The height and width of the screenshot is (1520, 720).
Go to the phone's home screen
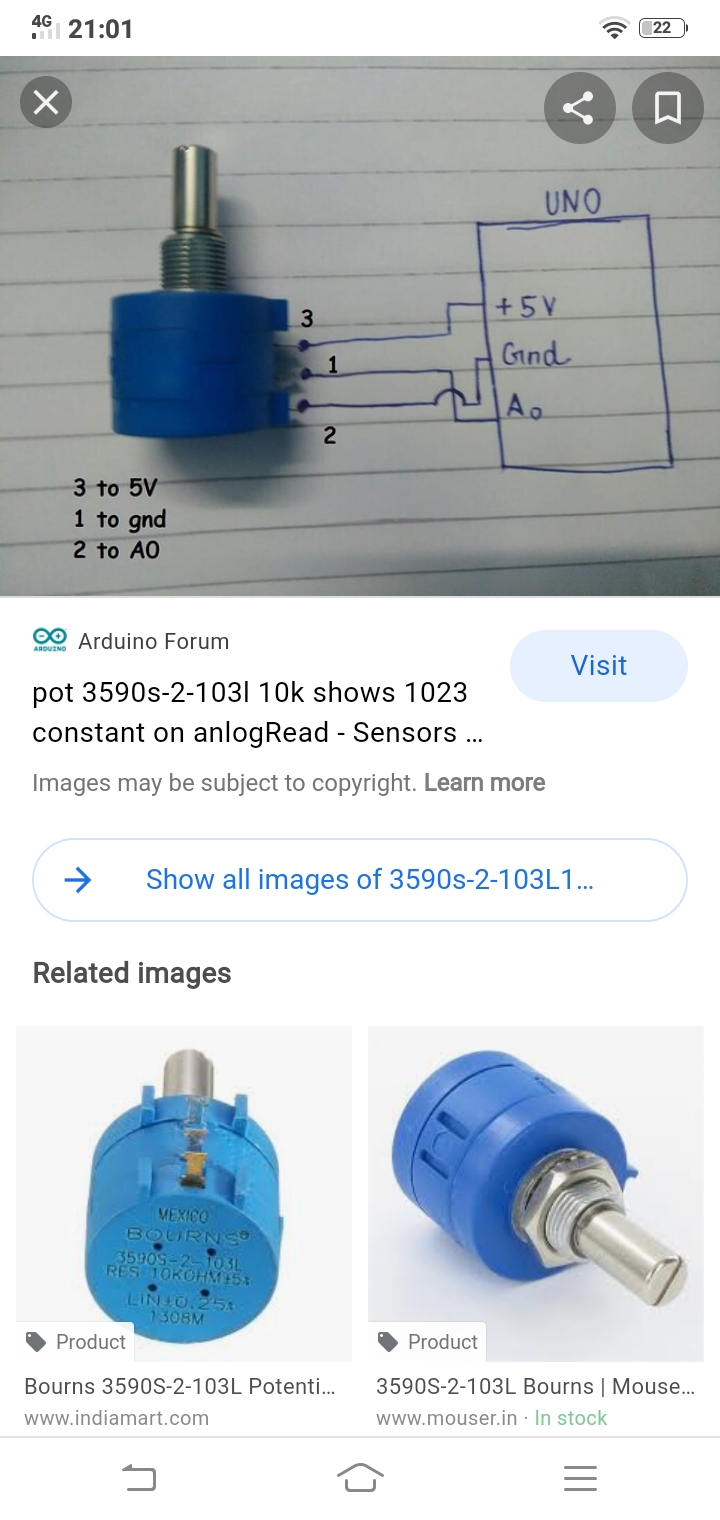pyautogui.click(x=360, y=1478)
